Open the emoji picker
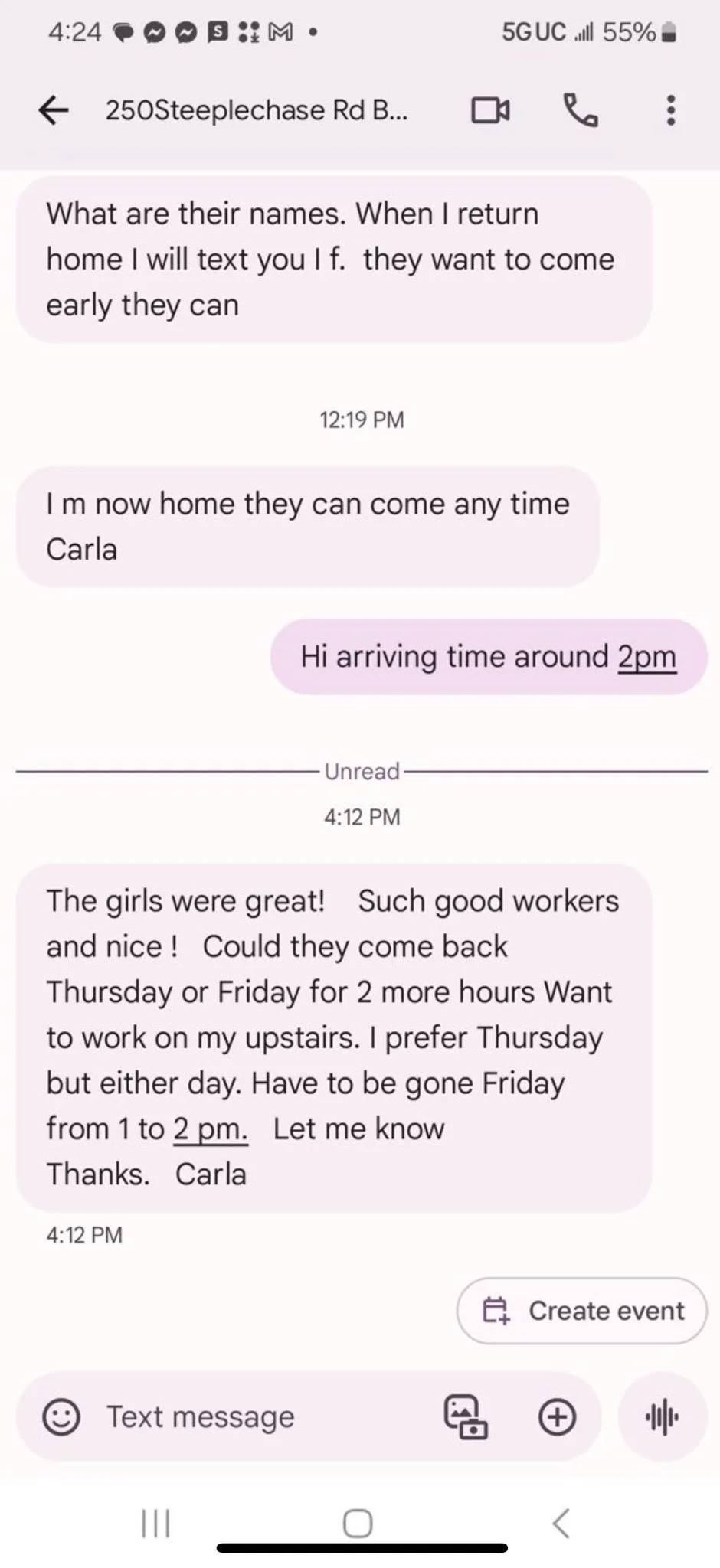This screenshot has height=1568, width=720. 61,1417
